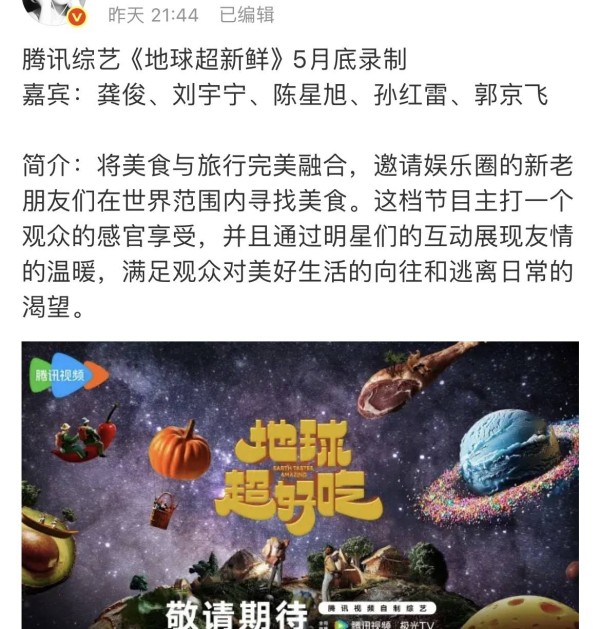Open the 地球超好吃 poster image
This screenshot has width=600, height=629.
click(x=300, y=485)
